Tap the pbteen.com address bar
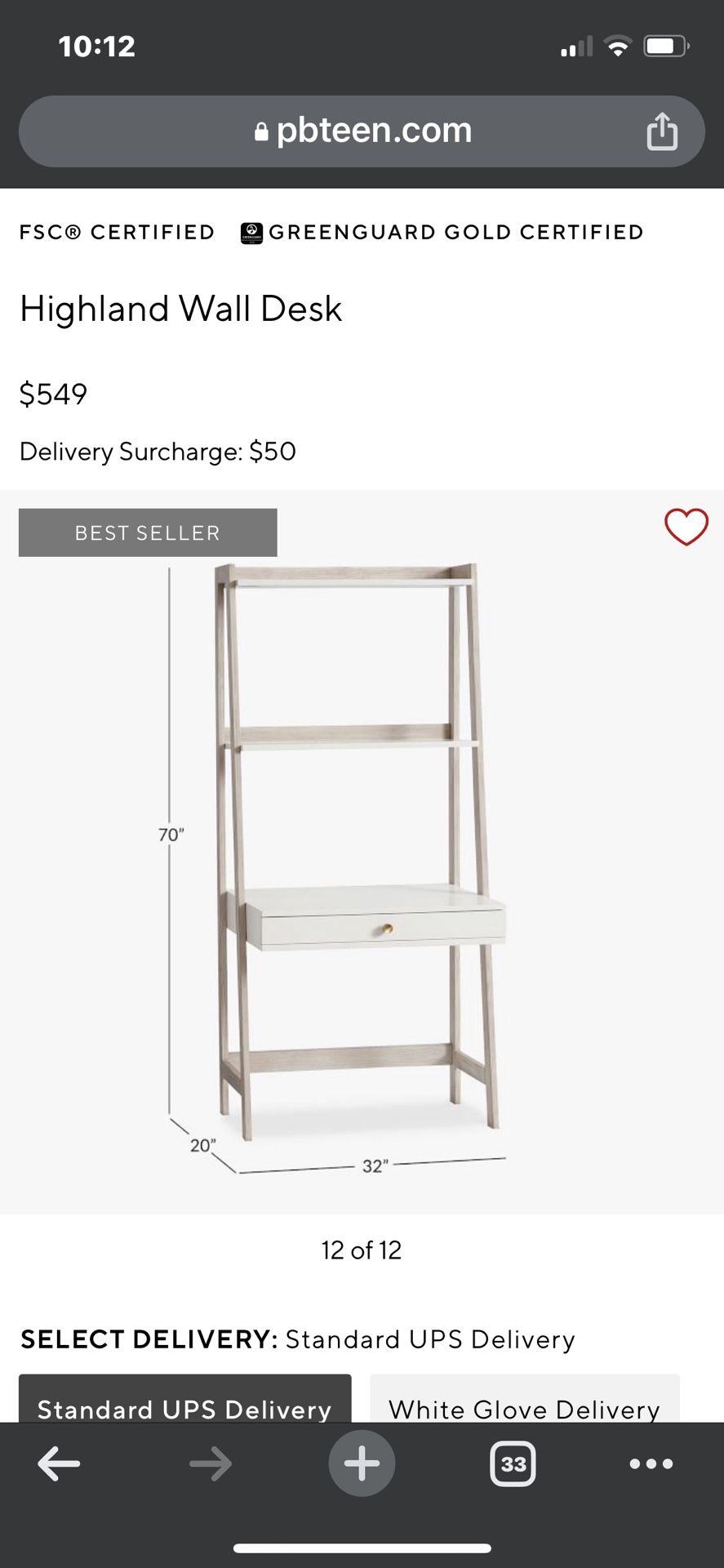Image resolution: width=724 pixels, height=1568 pixels. point(362,131)
